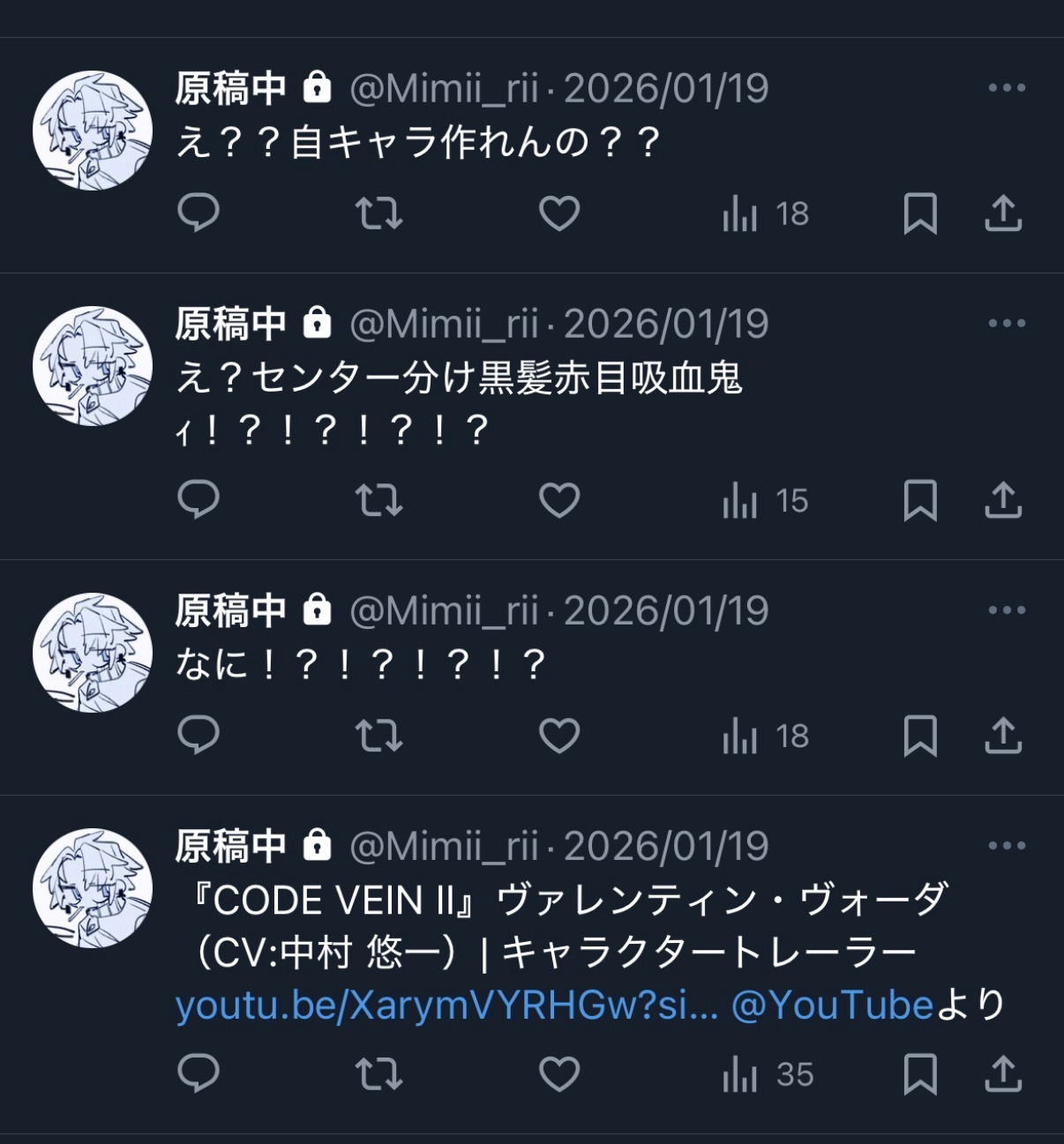Screen dimensions: 1064x1144
Task: Bookmark the え??自キャラ作れんの?? post
Action: [920, 213]
